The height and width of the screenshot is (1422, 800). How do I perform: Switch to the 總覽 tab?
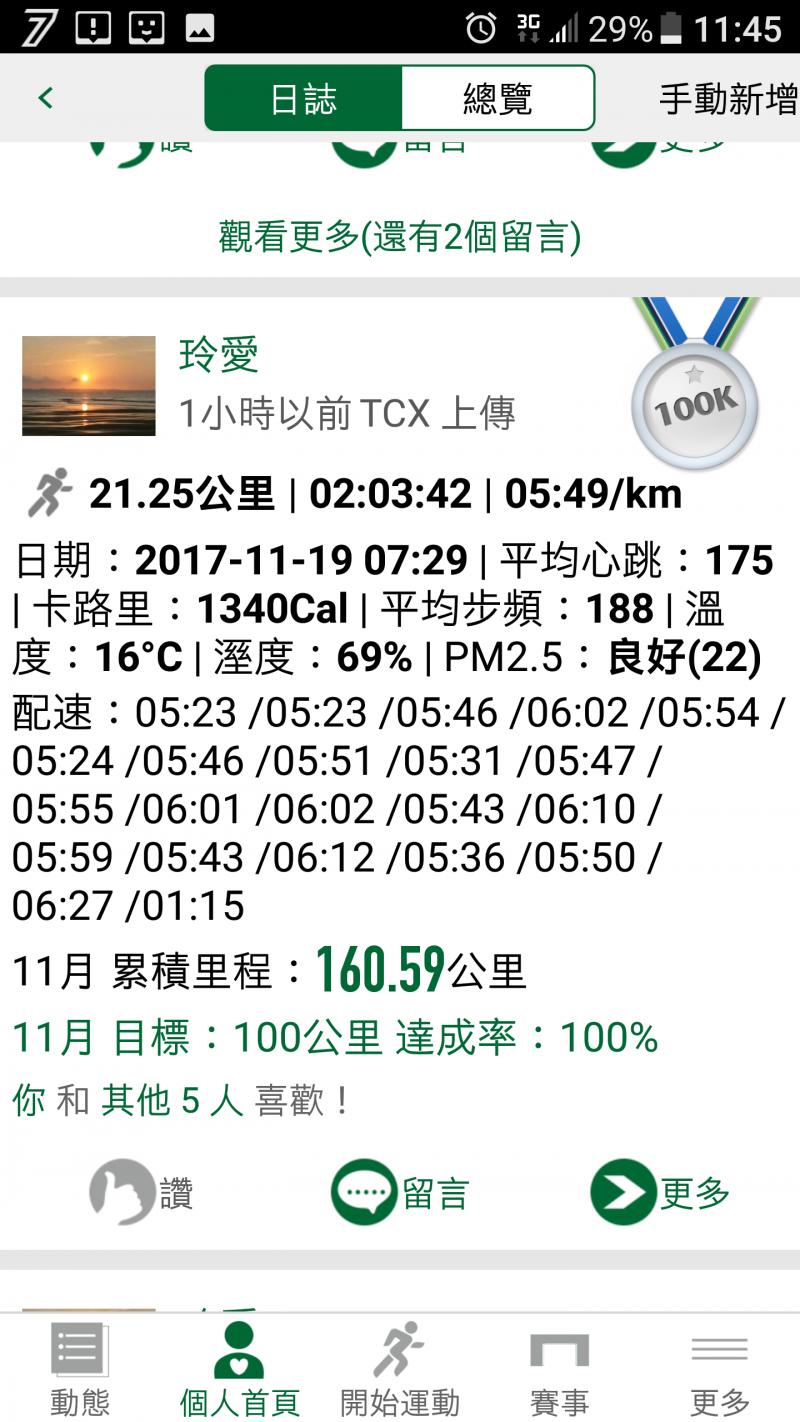(497, 98)
